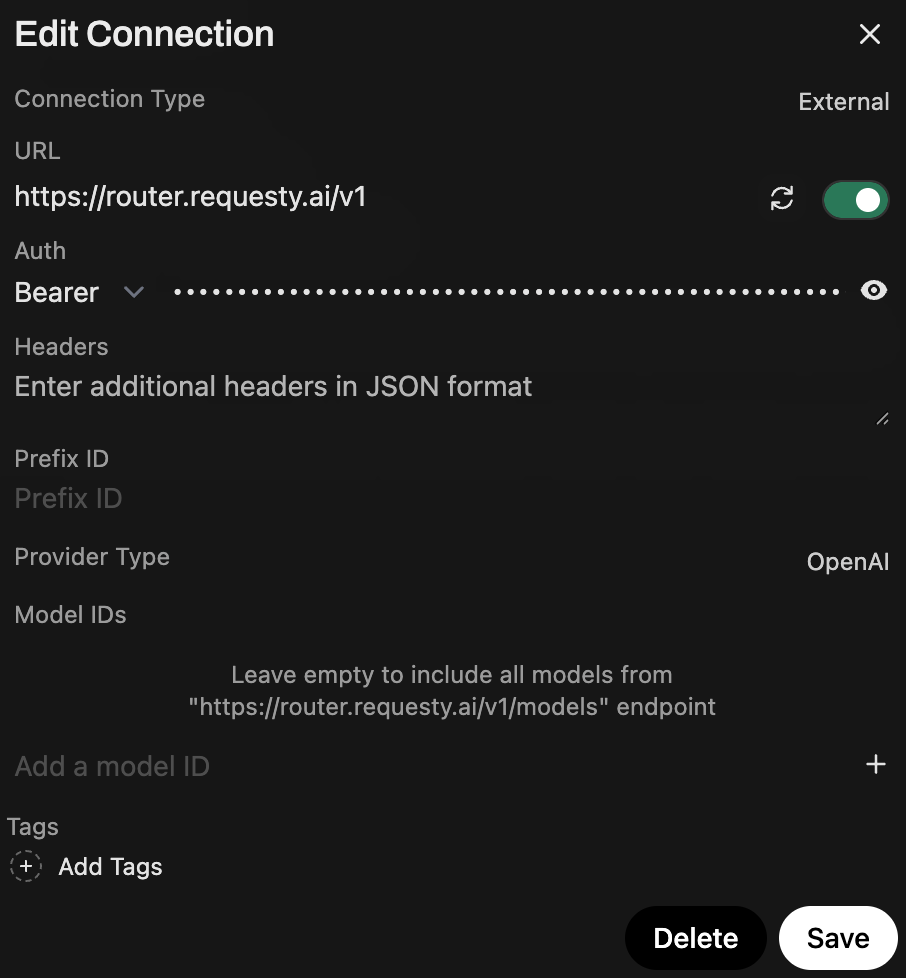The height and width of the screenshot is (978, 906).
Task: Change the Provider Type from OpenAI
Action: (847, 561)
